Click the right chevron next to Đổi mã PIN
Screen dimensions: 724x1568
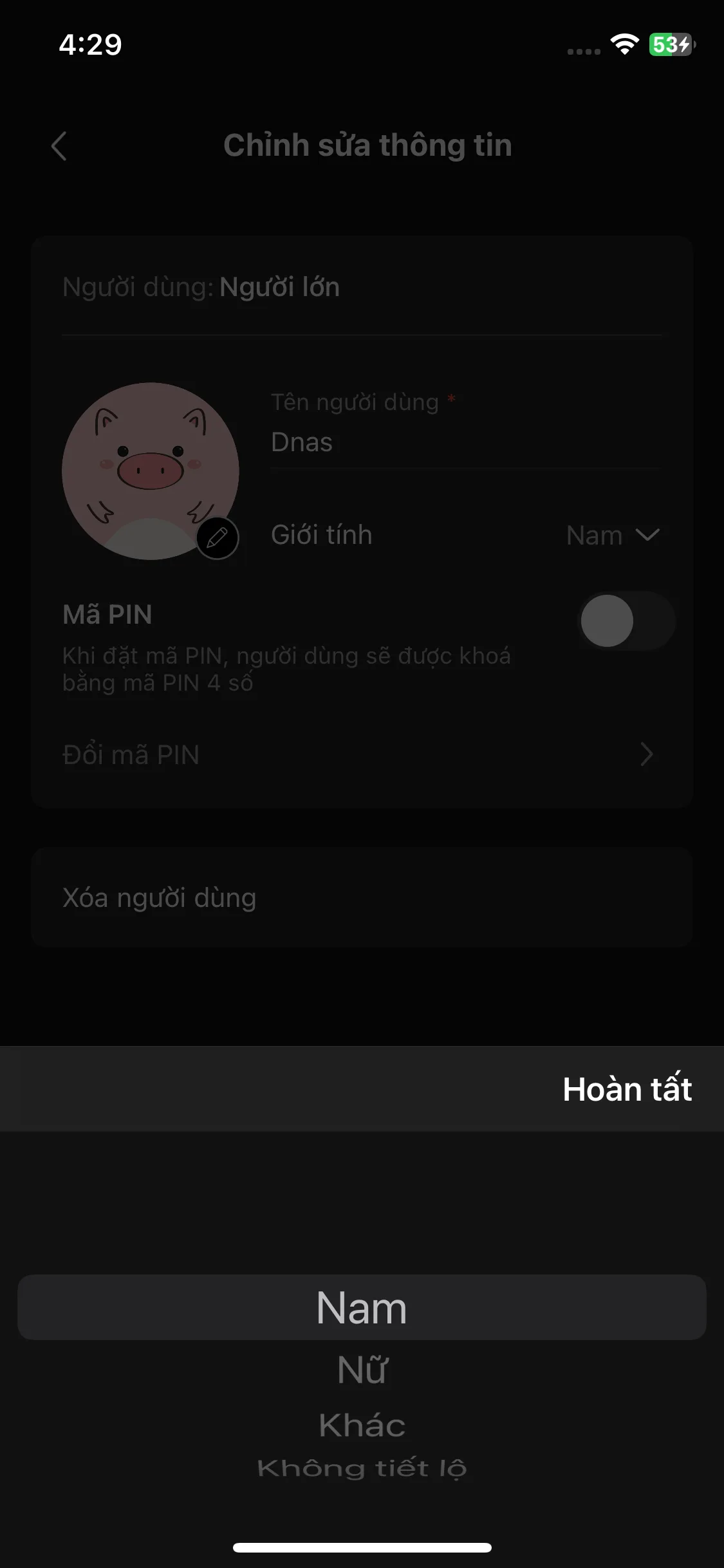coord(647,754)
